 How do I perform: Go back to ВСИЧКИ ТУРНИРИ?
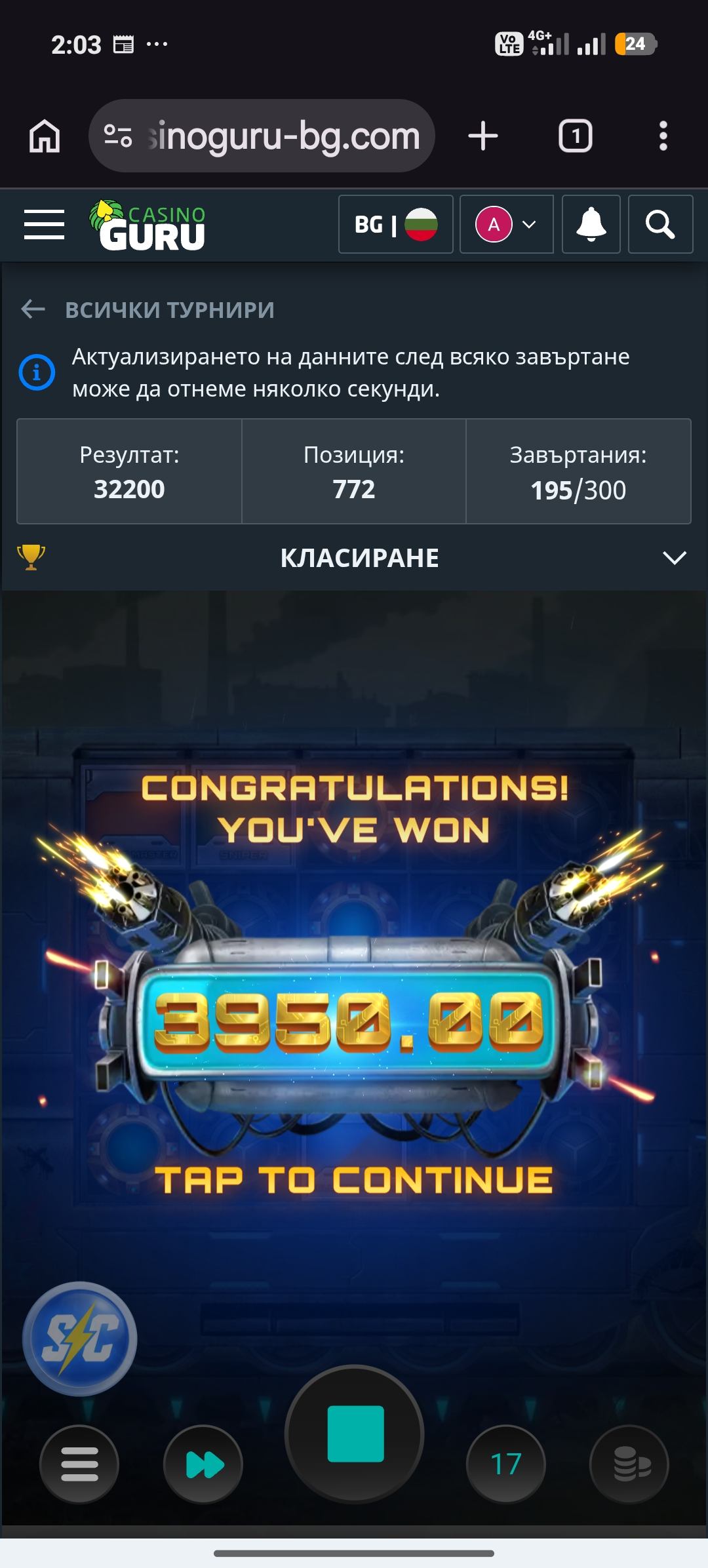coord(147,309)
